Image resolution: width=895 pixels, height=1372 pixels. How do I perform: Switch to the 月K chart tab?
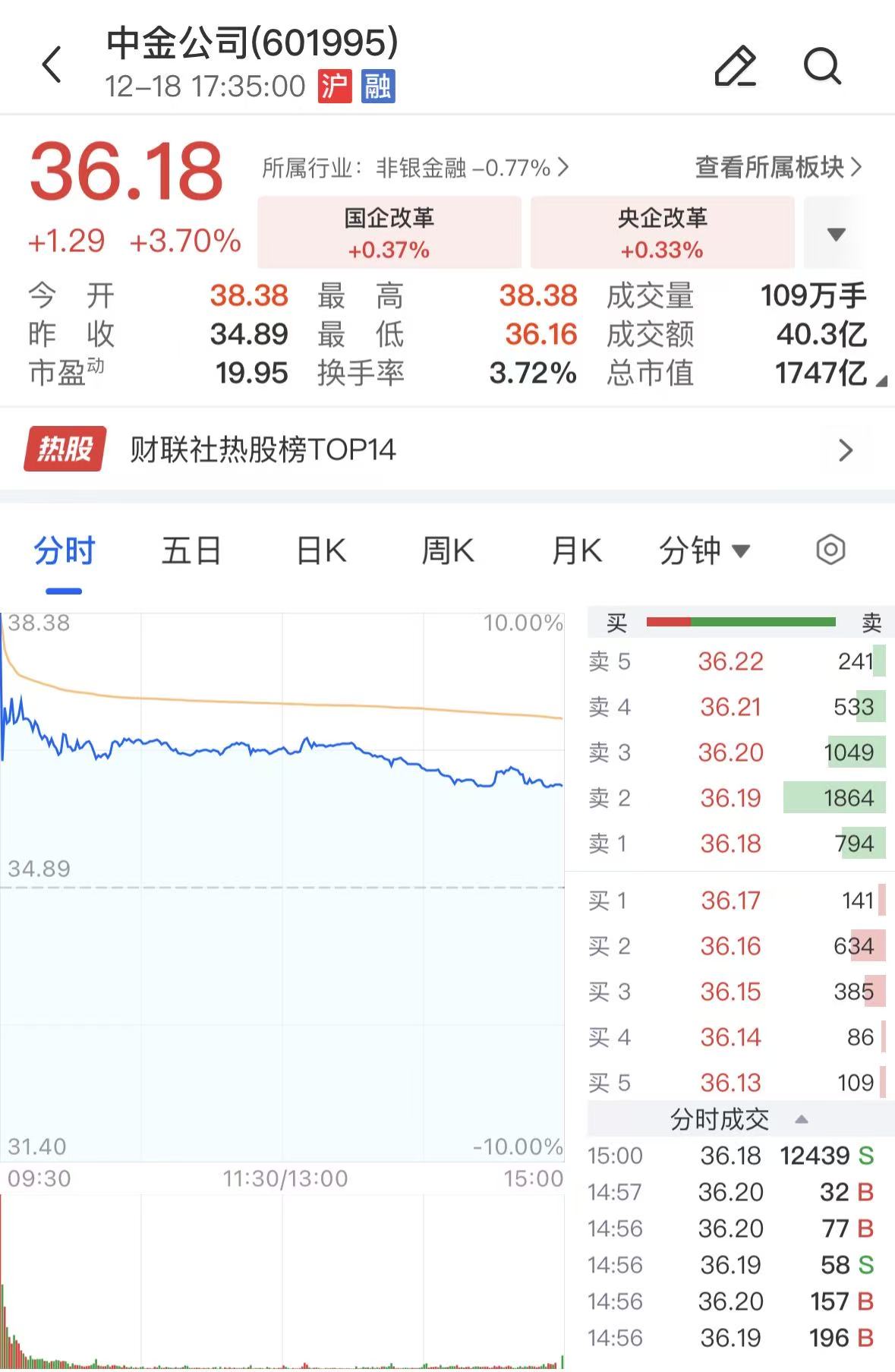click(x=576, y=551)
